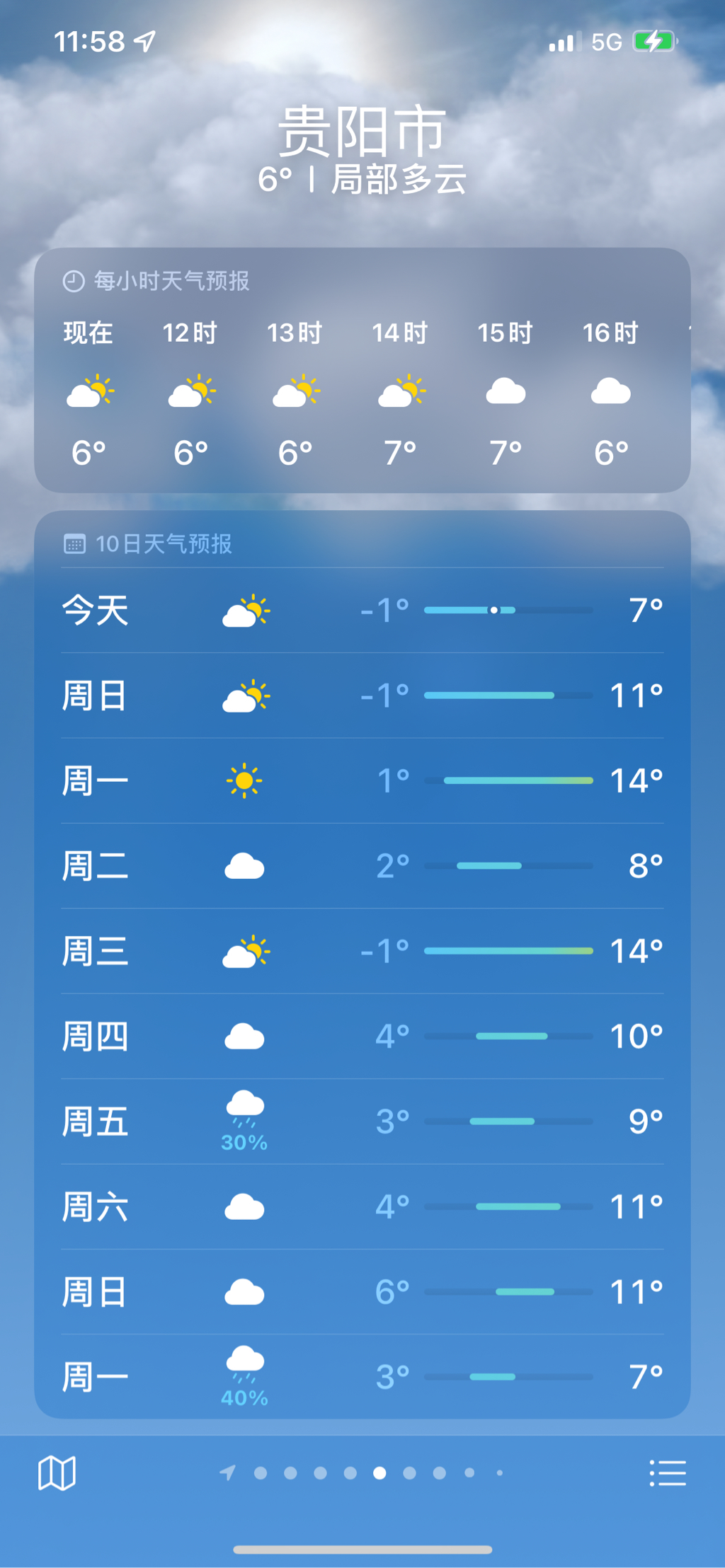Open the weather map
The image size is (725, 1568).
click(57, 1473)
